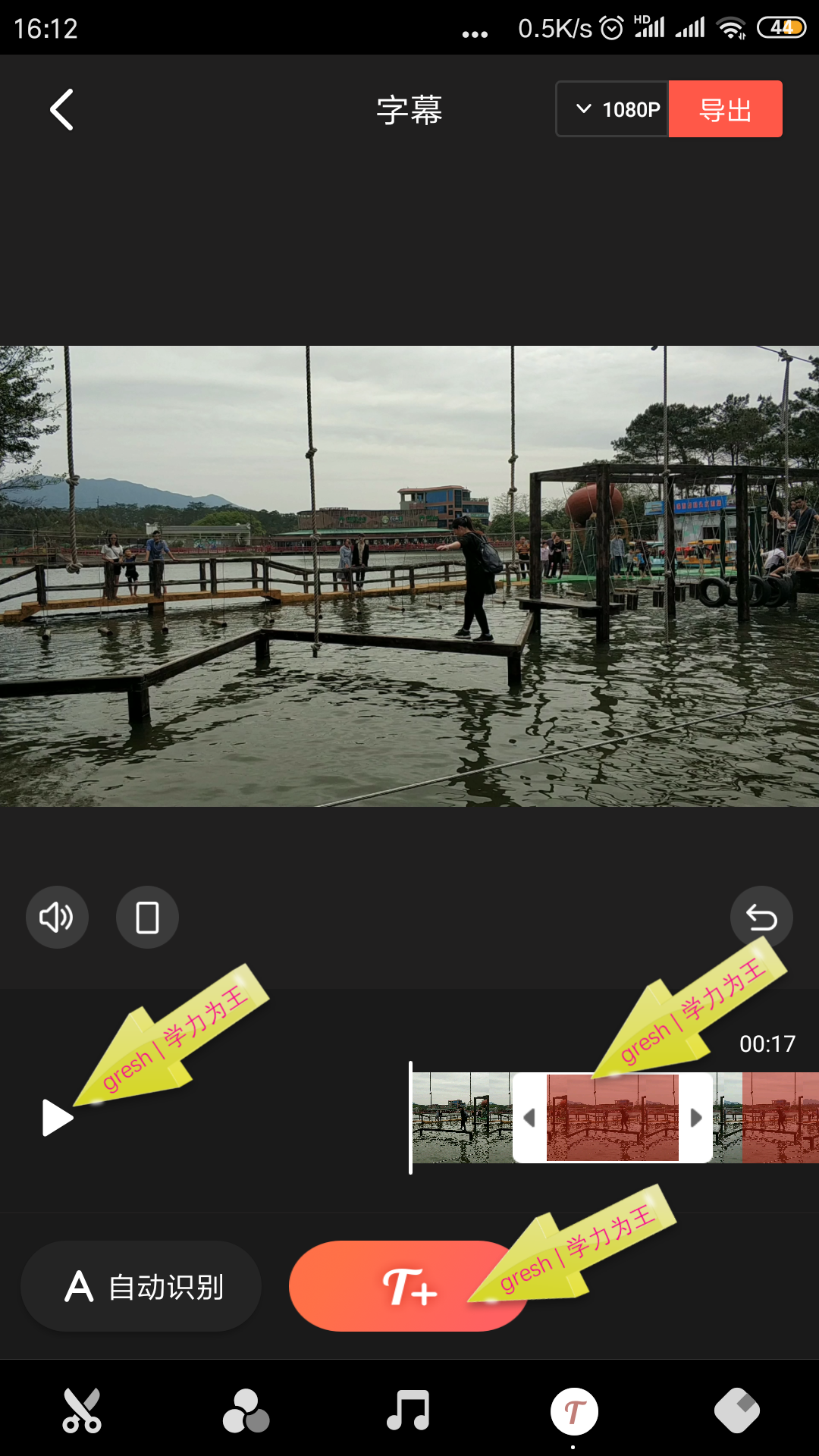Go back from the 字幕 screen

click(62, 110)
